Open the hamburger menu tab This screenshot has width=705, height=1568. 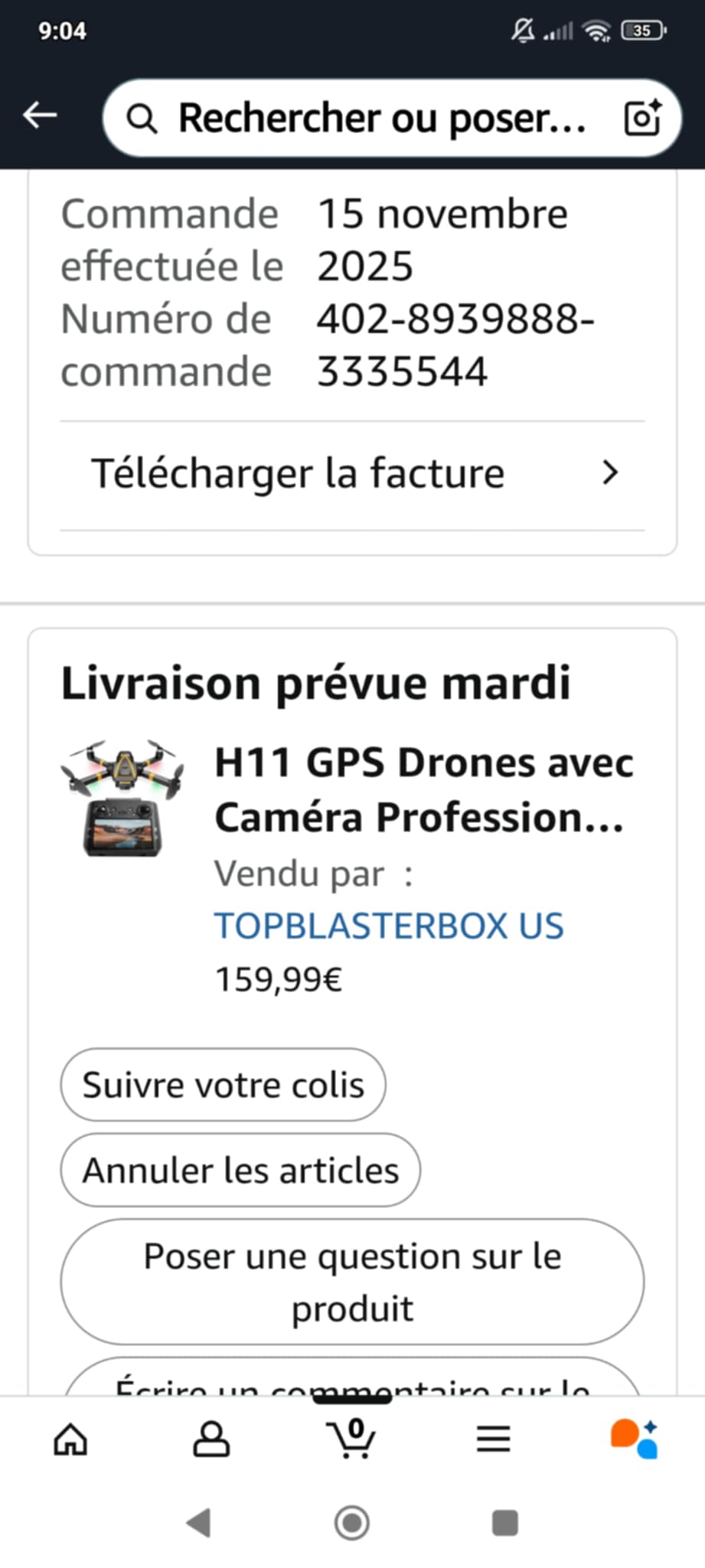point(493,1439)
